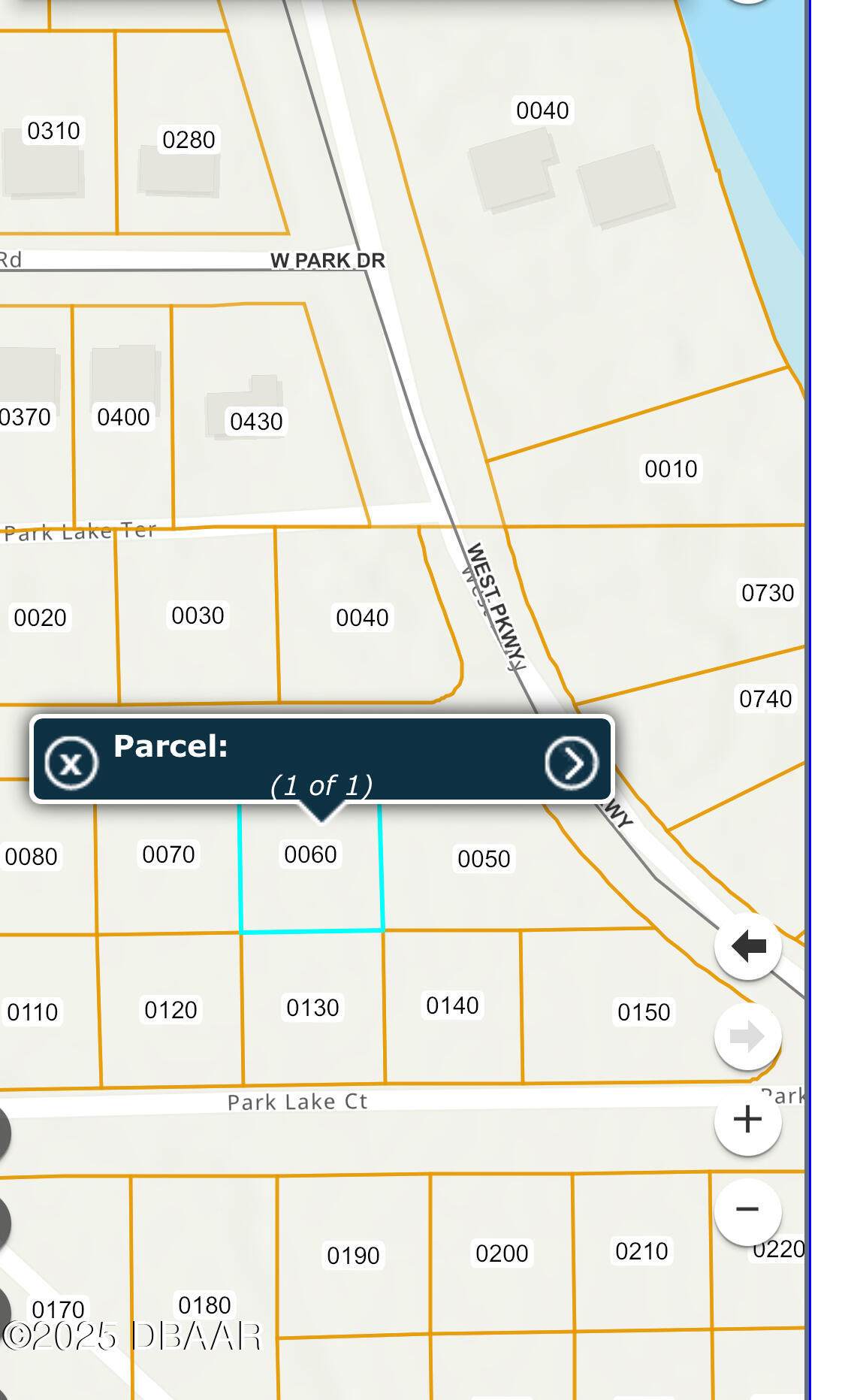The width and height of the screenshot is (845, 1400).
Task: Open the Parcel popup's next arrow
Action: (x=572, y=763)
